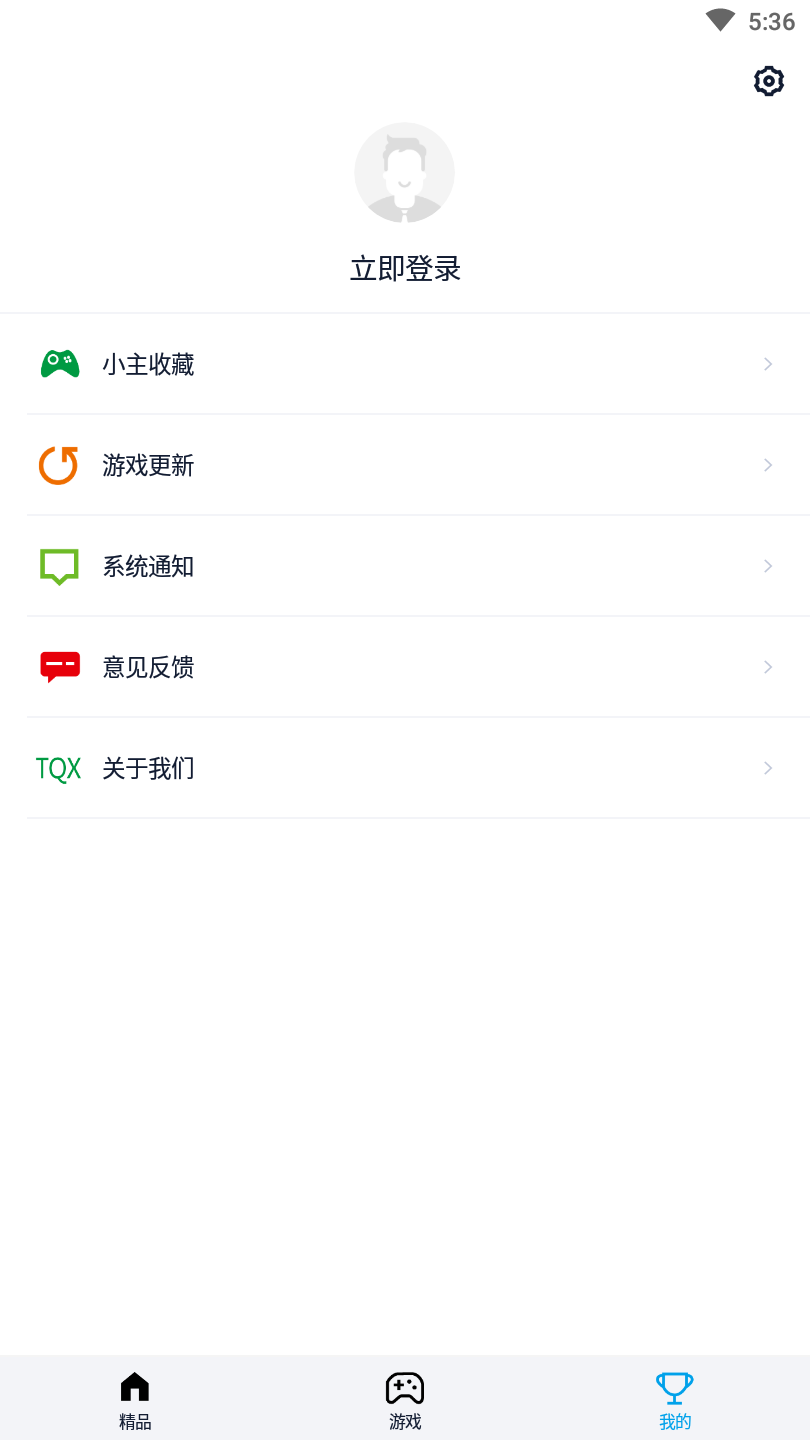Switch to the 精品 tab
The height and width of the screenshot is (1440, 810).
135,1400
